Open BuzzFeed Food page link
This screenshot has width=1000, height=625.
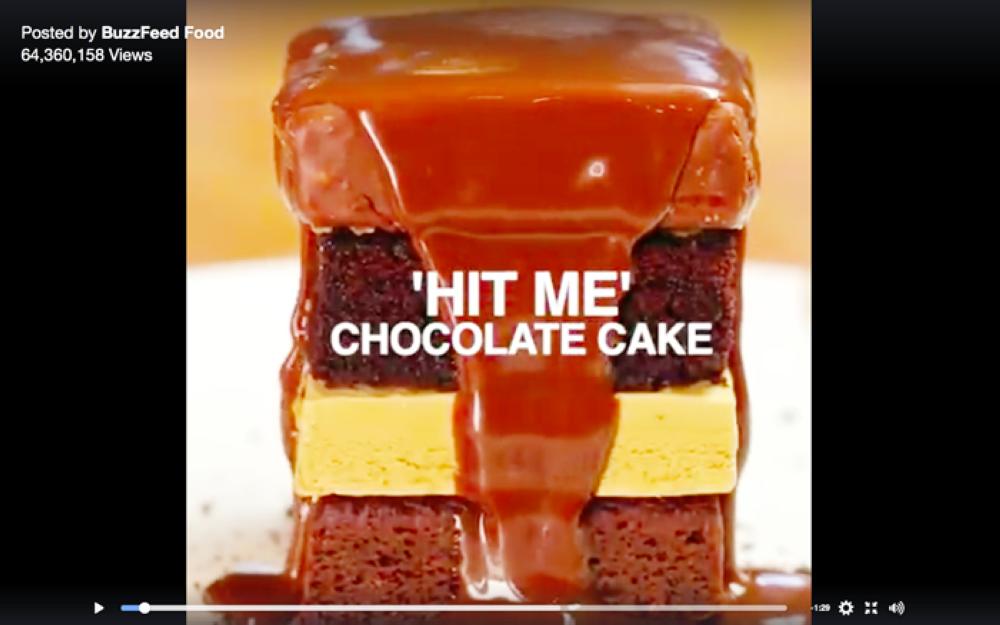[162, 33]
